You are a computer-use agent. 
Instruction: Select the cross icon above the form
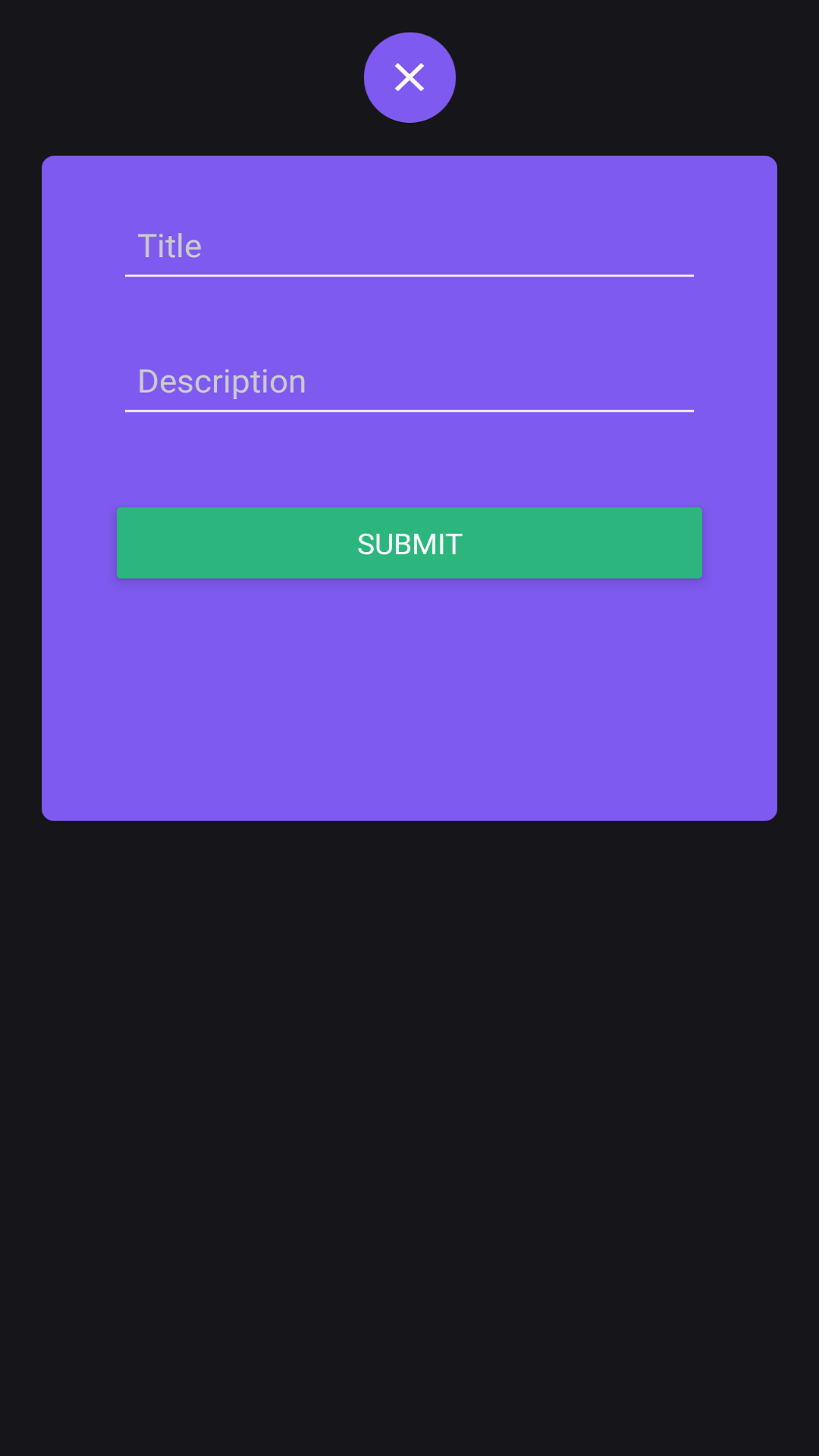click(x=409, y=77)
